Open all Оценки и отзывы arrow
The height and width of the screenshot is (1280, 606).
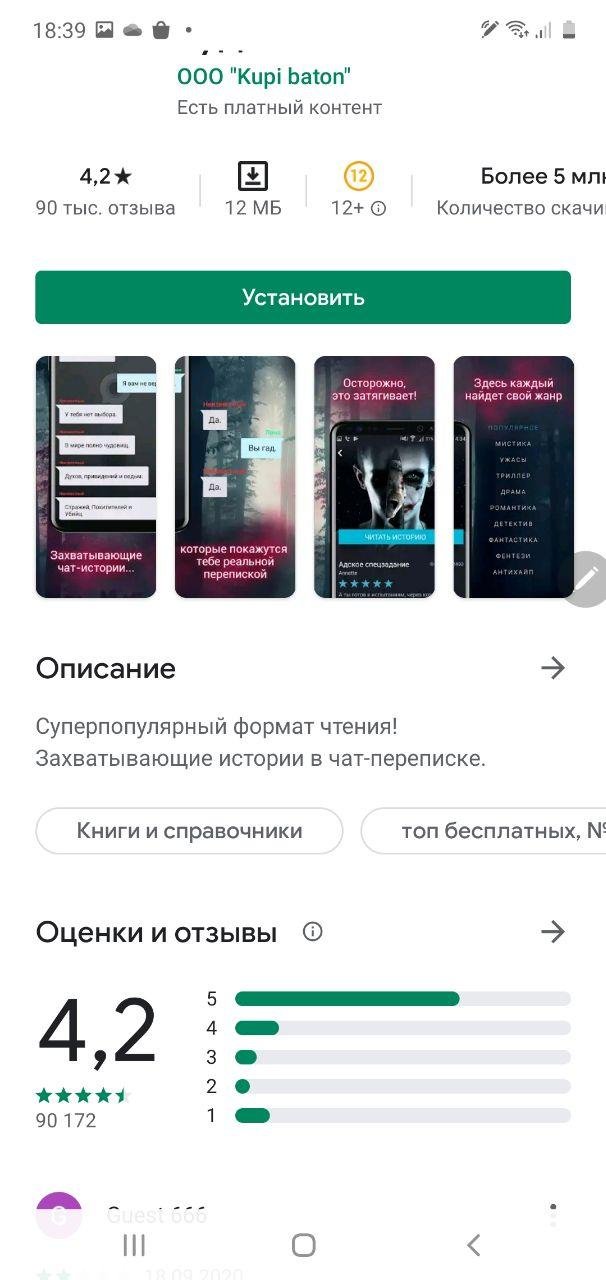coord(552,932)
